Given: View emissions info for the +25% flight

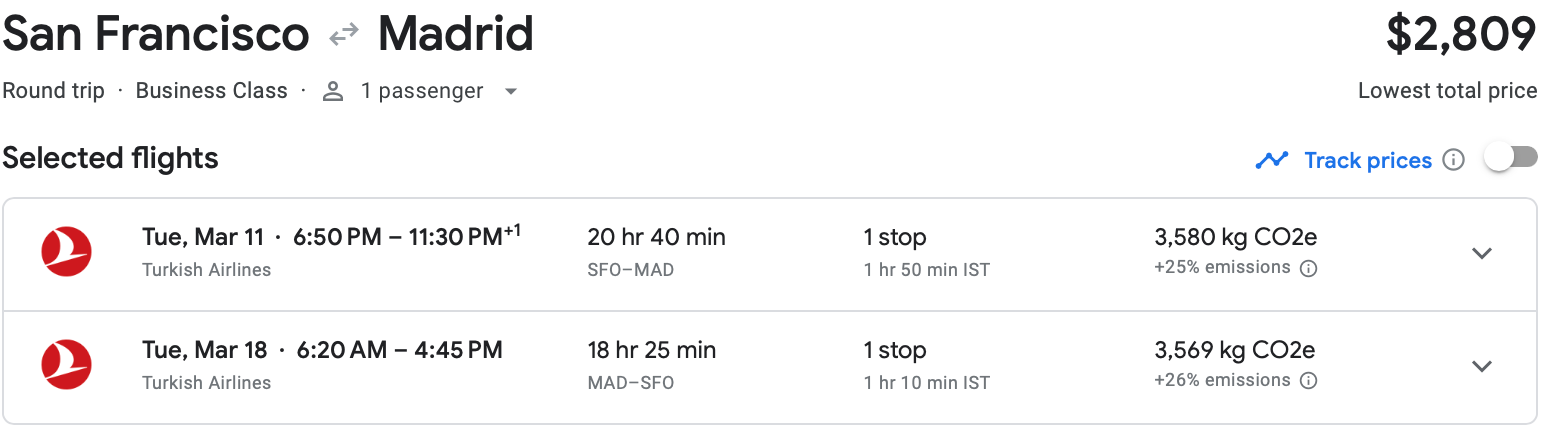Looking at the screenshot, I should click(x=1308, y=268).
